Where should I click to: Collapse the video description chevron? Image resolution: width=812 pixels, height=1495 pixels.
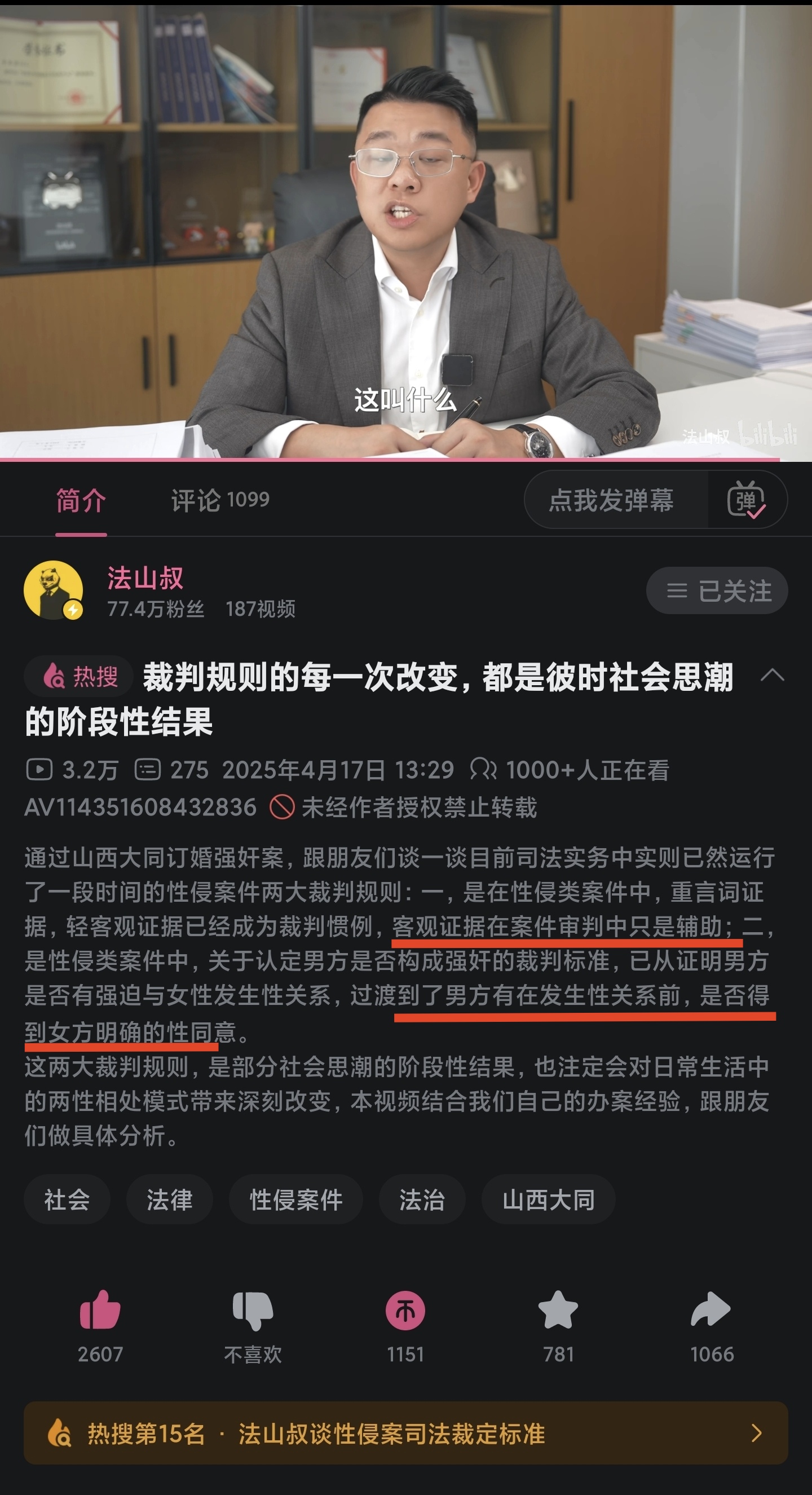(x=772, y=675)
